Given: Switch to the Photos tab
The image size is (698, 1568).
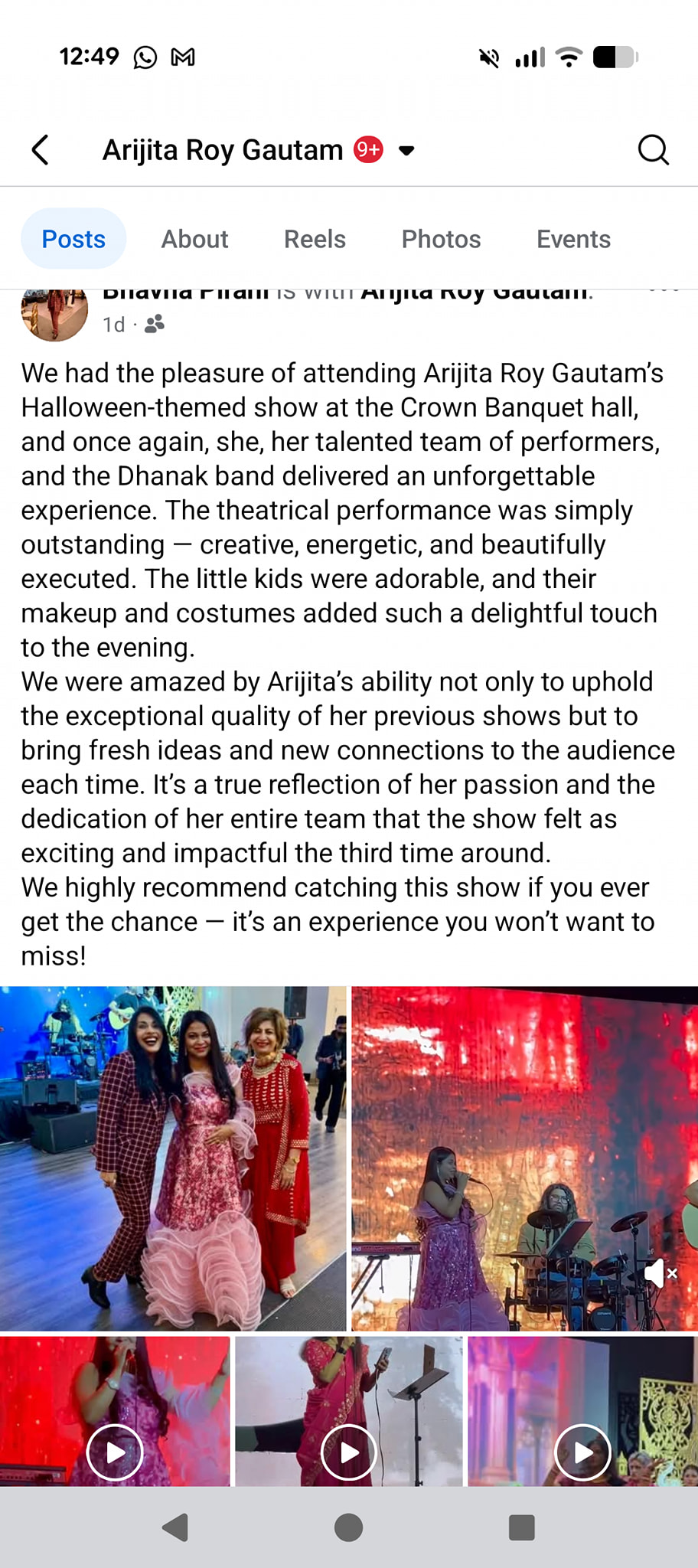Looking at the screenshot, I should (x=441, y=239).
